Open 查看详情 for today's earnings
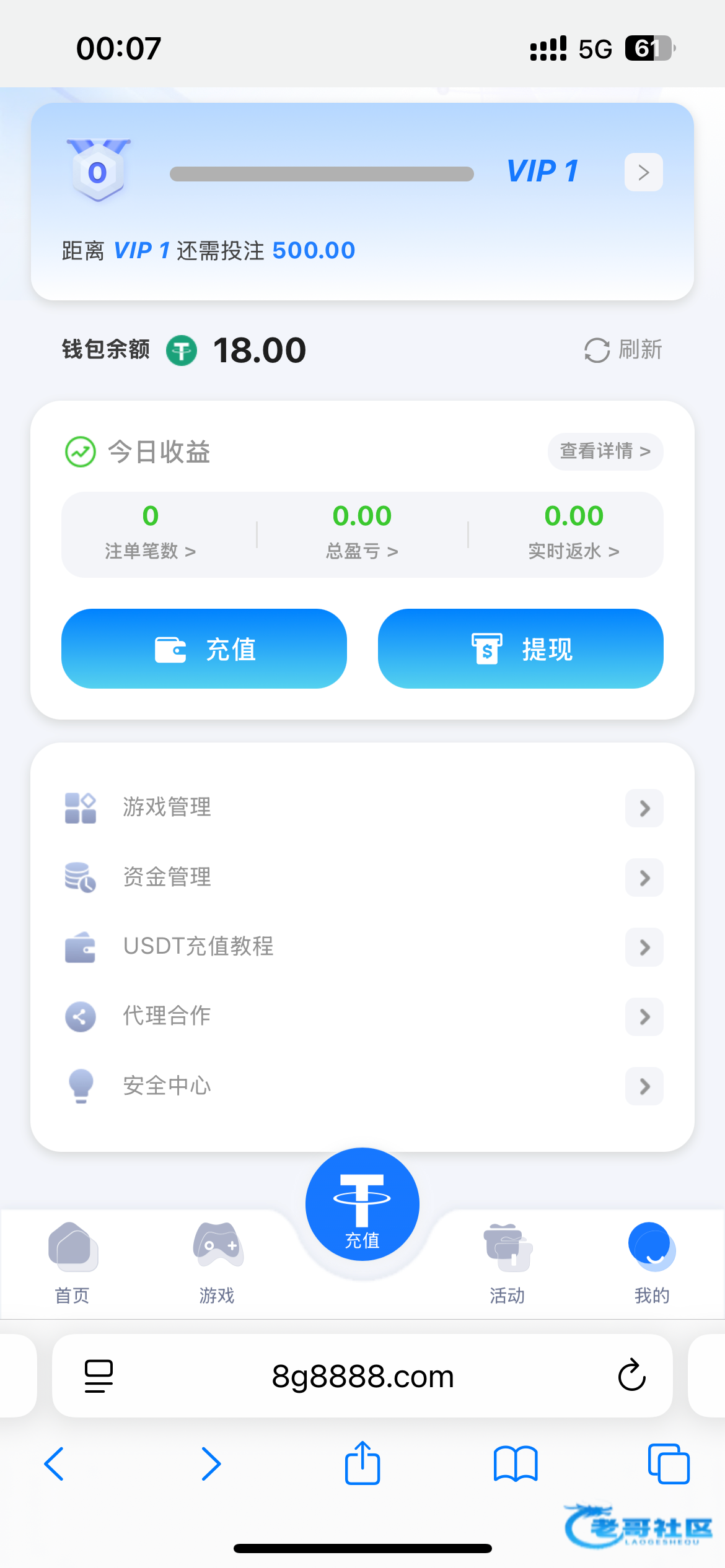 coord(605,451)
